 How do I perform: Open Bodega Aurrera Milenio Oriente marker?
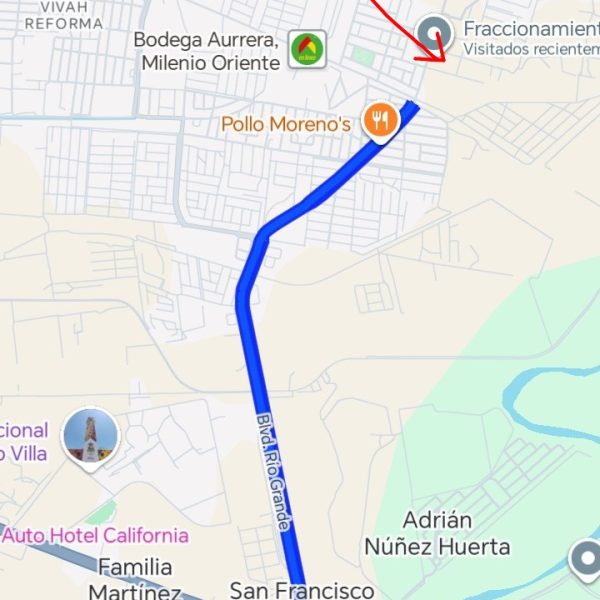pos(307,48)
